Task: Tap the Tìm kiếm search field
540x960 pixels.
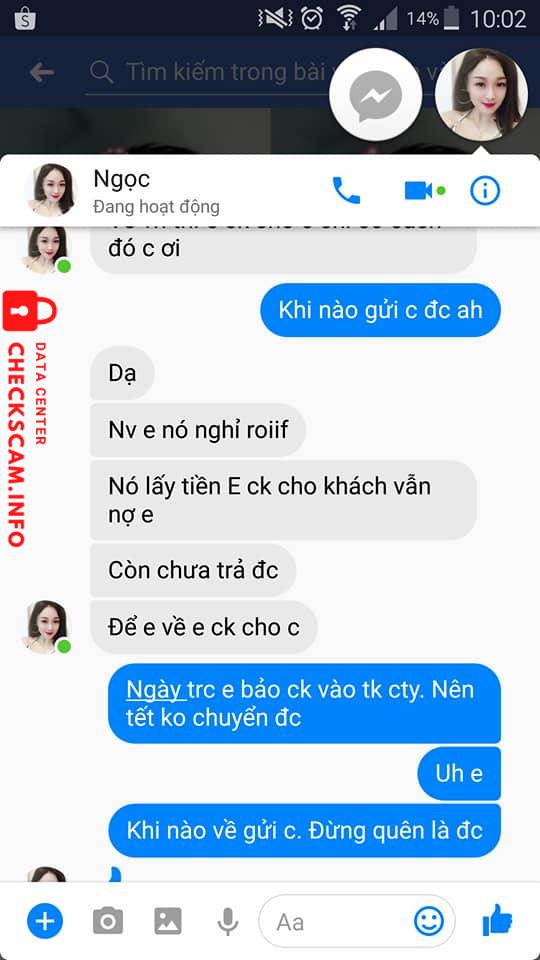Action: pos(208,72)
